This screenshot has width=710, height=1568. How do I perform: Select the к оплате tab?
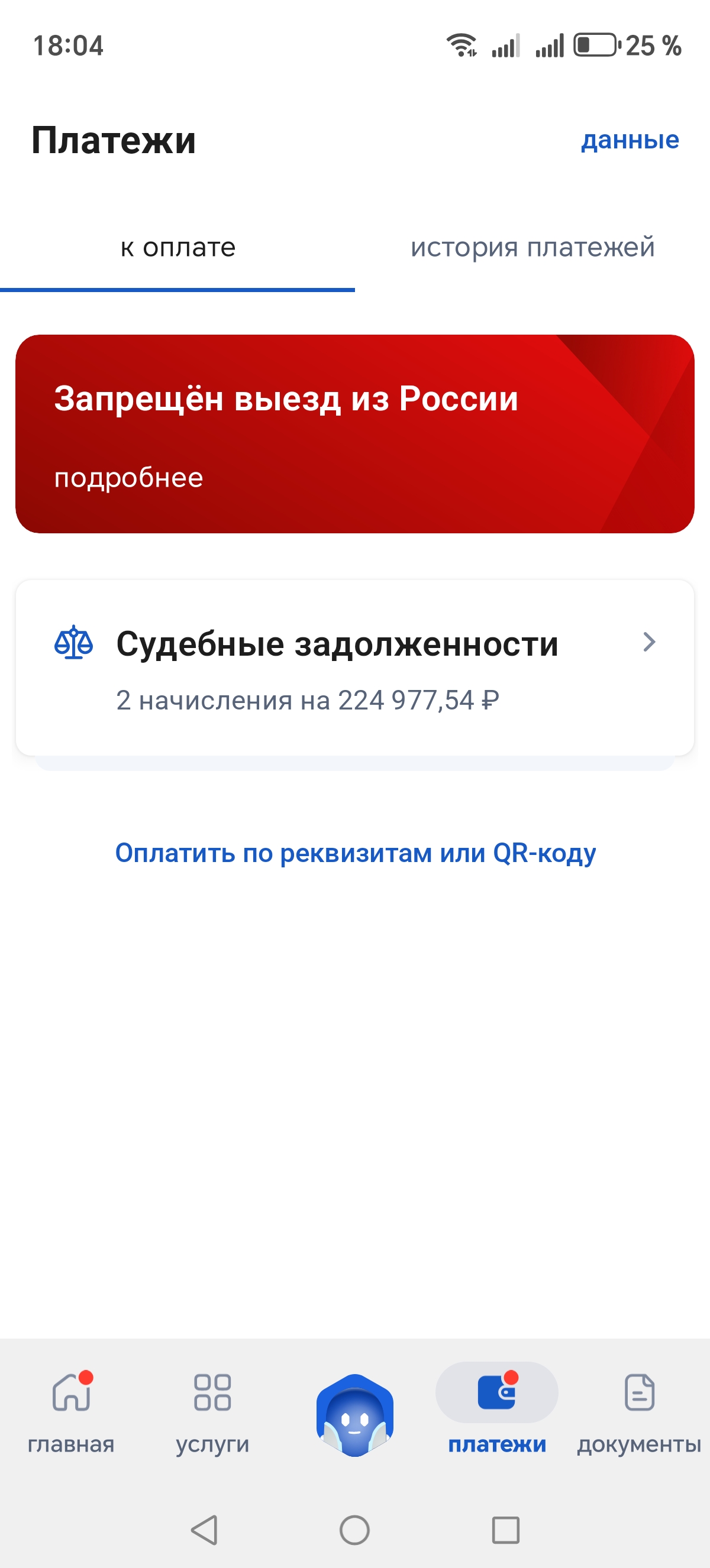point(177,248)
